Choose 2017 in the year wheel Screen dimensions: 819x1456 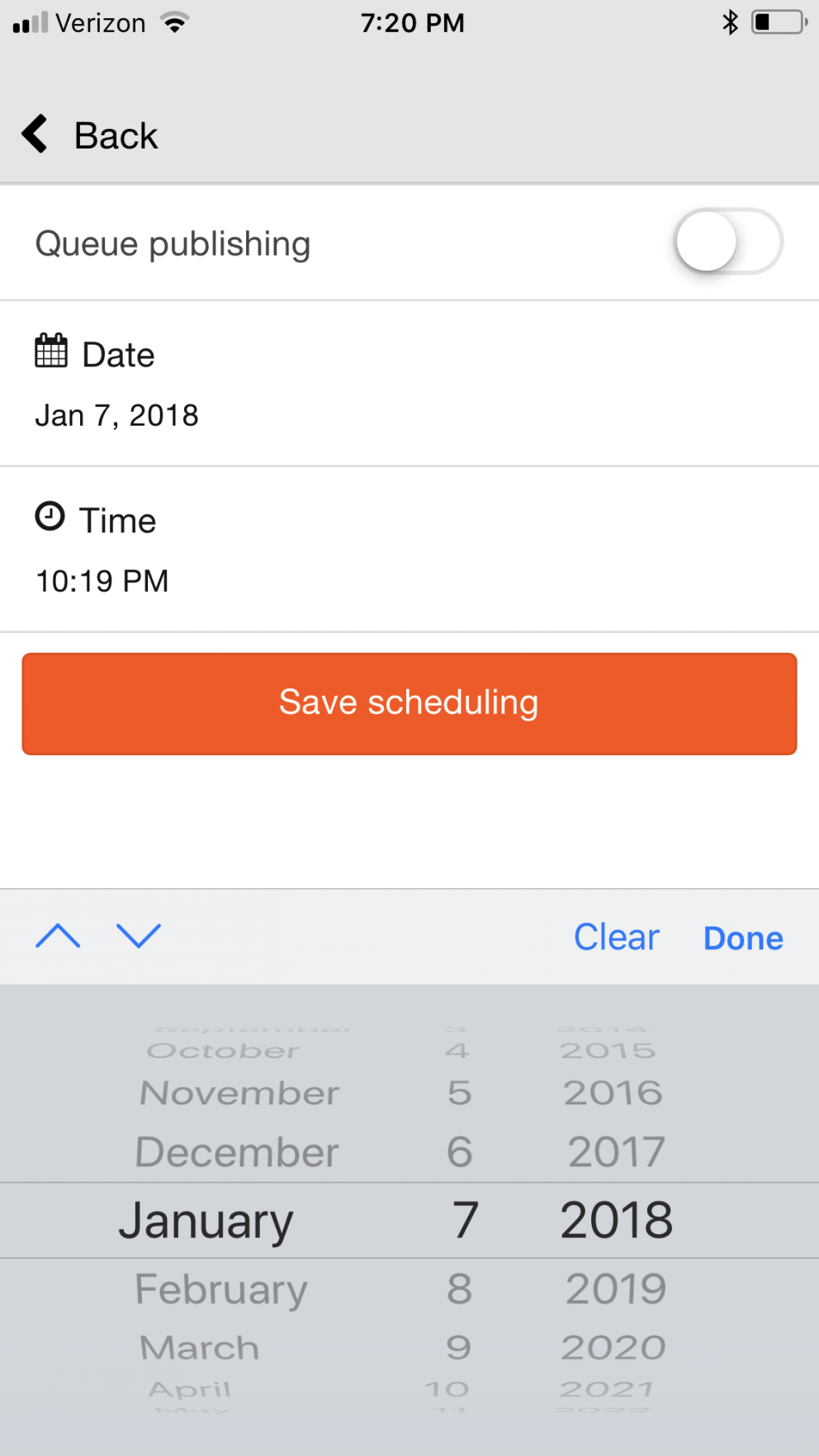click(x=616, y=1152)
